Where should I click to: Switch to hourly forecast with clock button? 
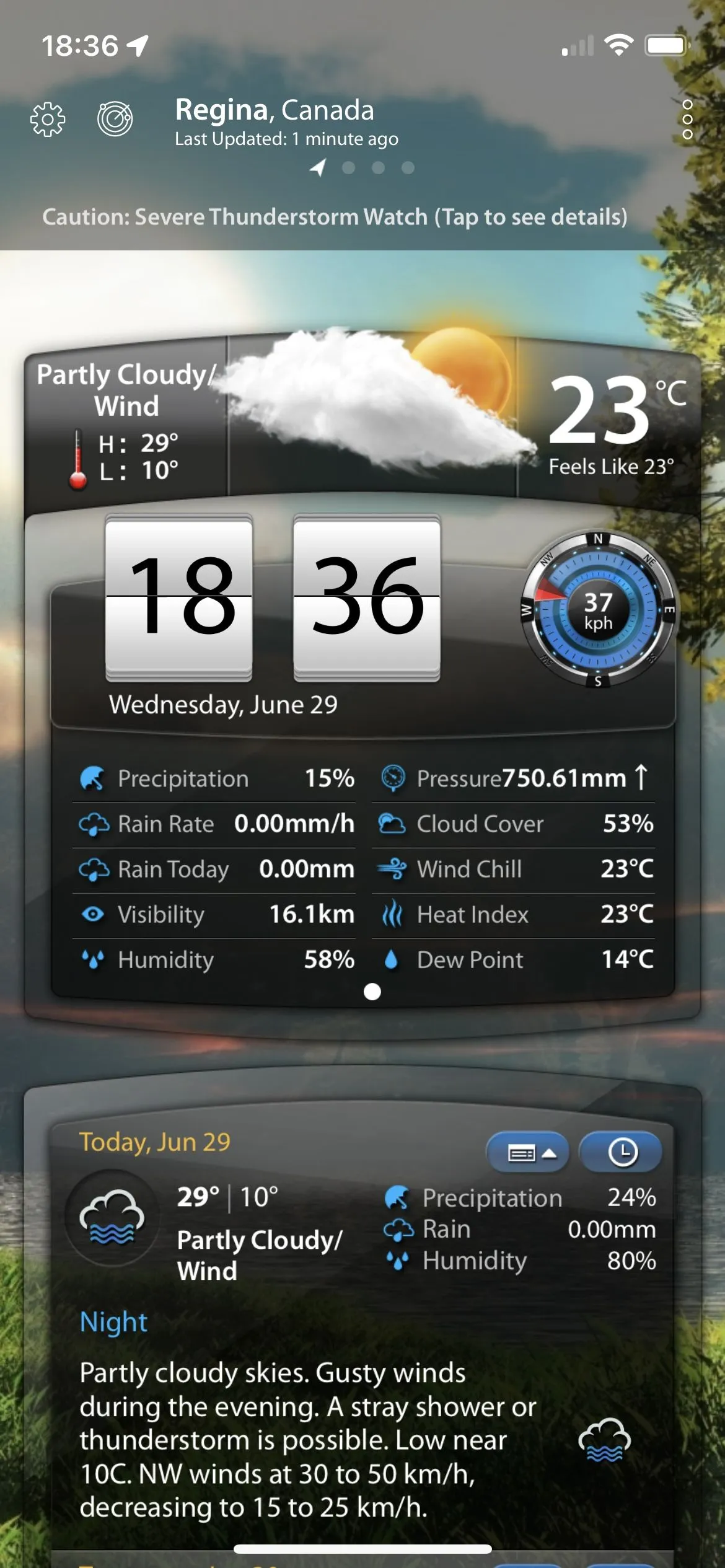pos(621,1153)
